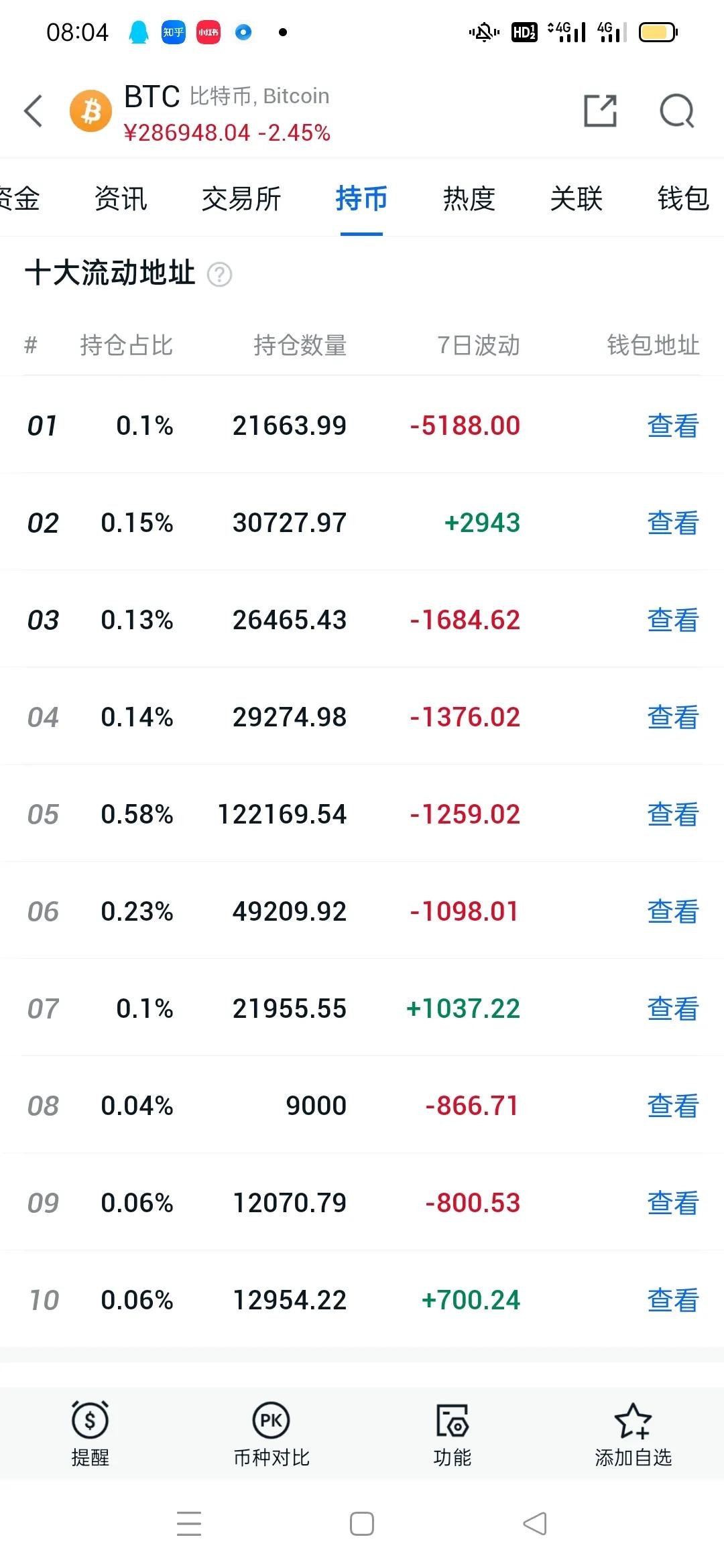Tap the battery indicator in status bar
The height and width of the screenshot is (1568, 724).
point(657,31)
